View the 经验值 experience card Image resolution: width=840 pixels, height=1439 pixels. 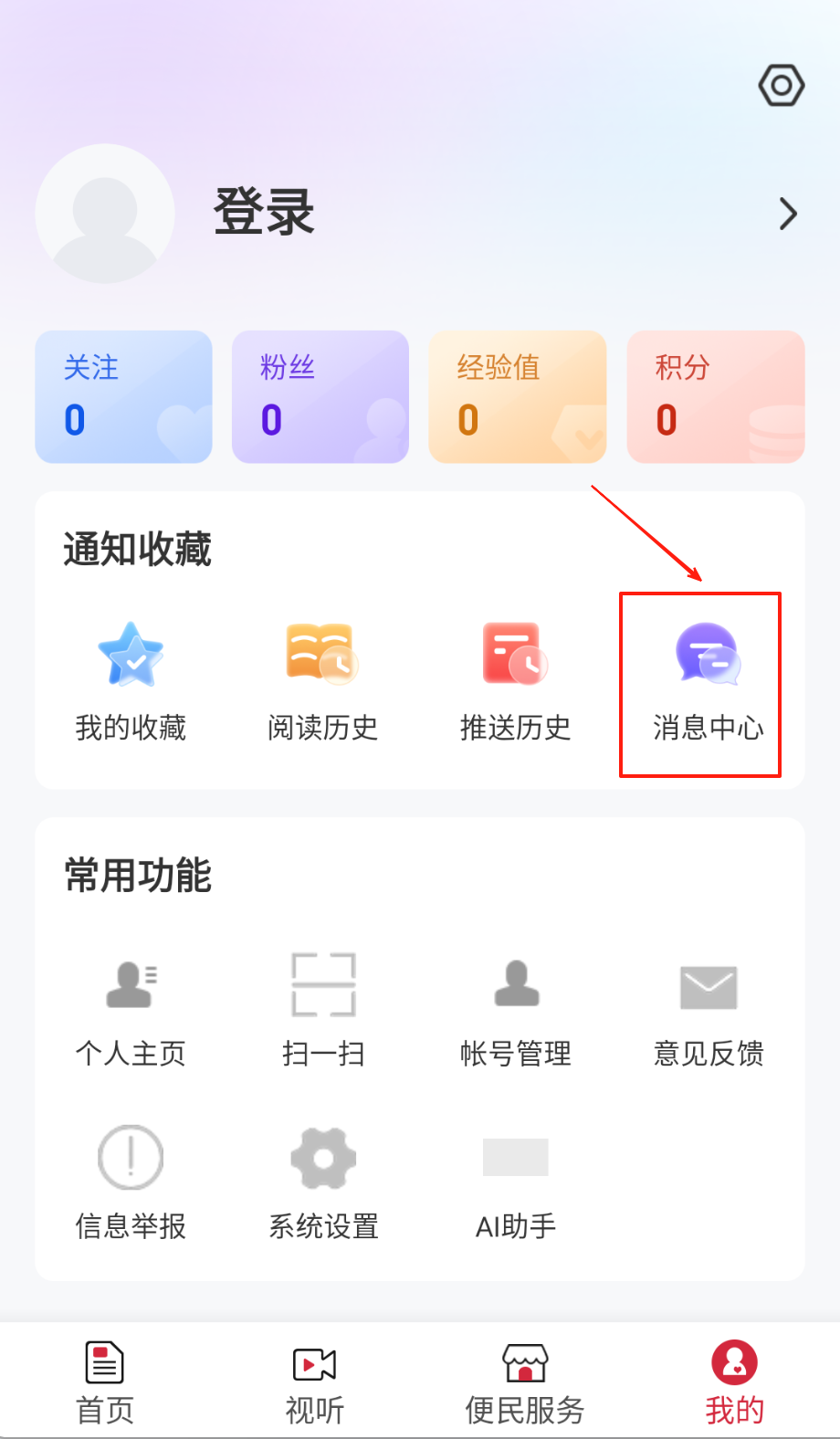[x=518, y=397]
